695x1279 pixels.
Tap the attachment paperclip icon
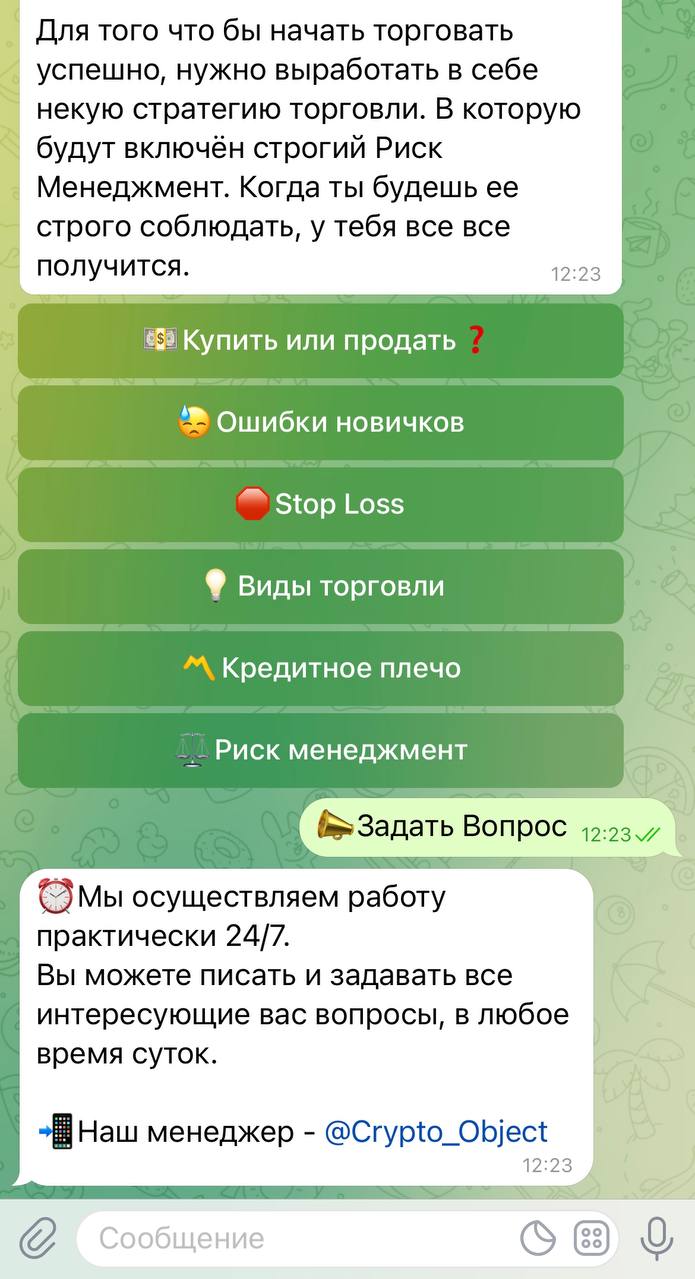(x=38, y=1240)
